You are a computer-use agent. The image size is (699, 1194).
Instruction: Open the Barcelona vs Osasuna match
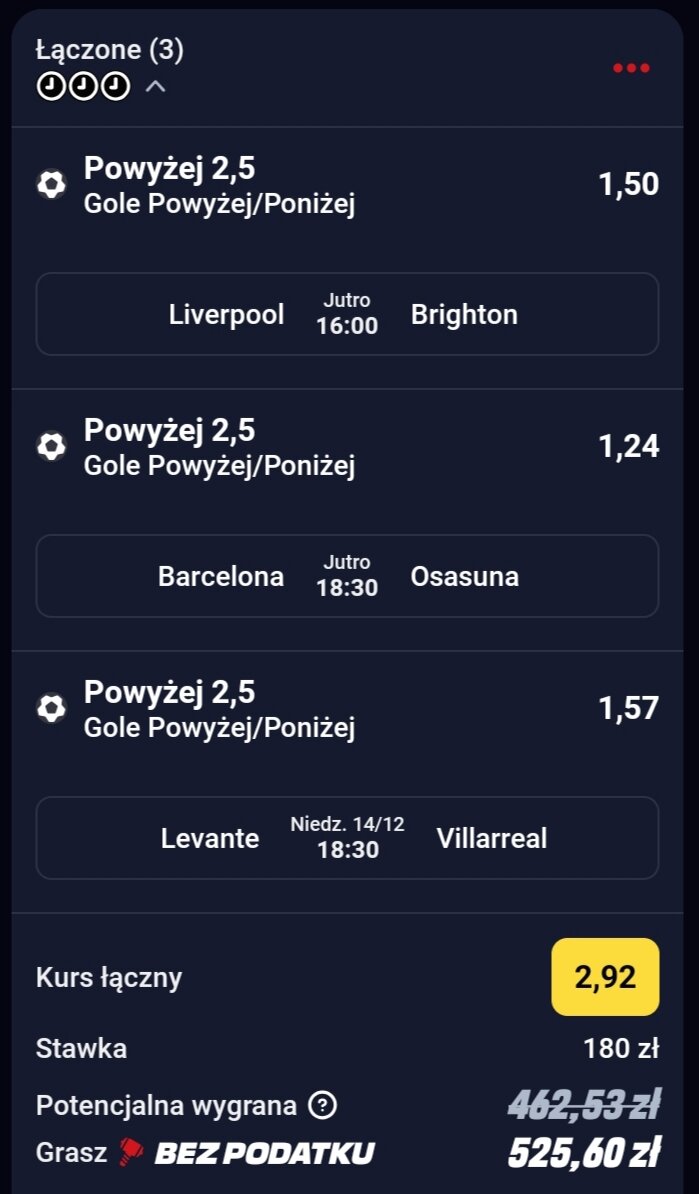point(347,576)
